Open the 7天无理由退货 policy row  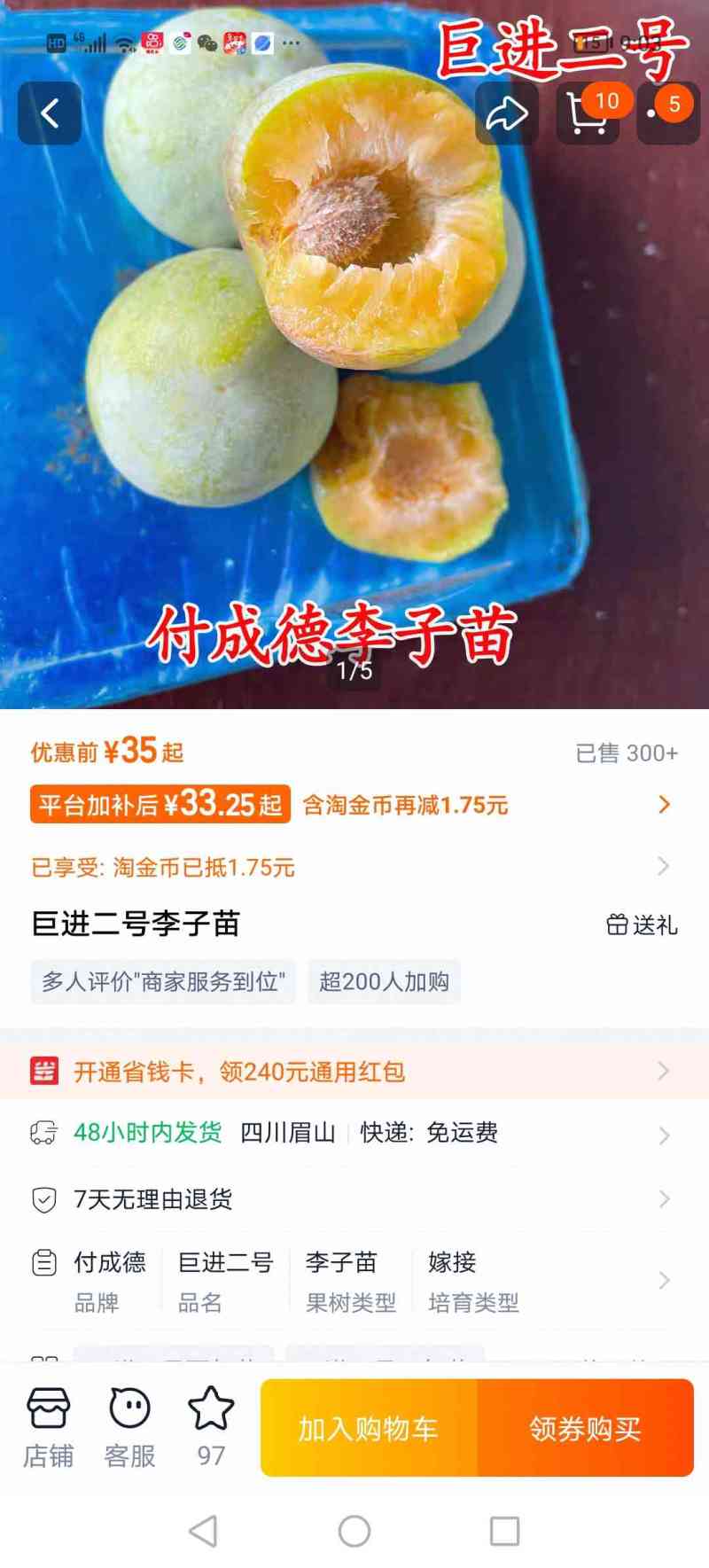point(354,1199)
